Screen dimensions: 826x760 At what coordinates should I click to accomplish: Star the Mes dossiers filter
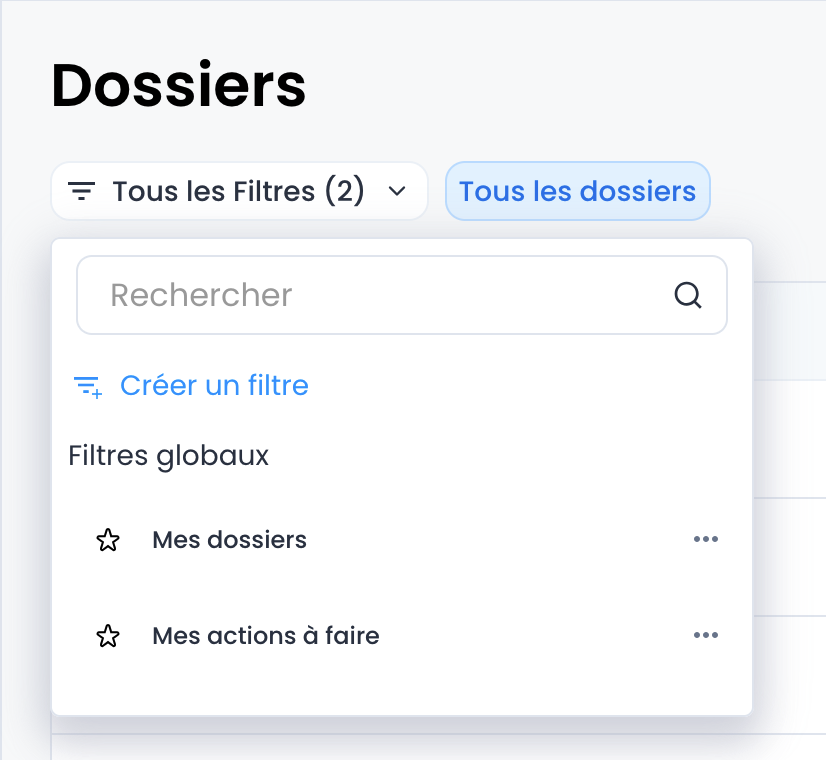point(108,541)
